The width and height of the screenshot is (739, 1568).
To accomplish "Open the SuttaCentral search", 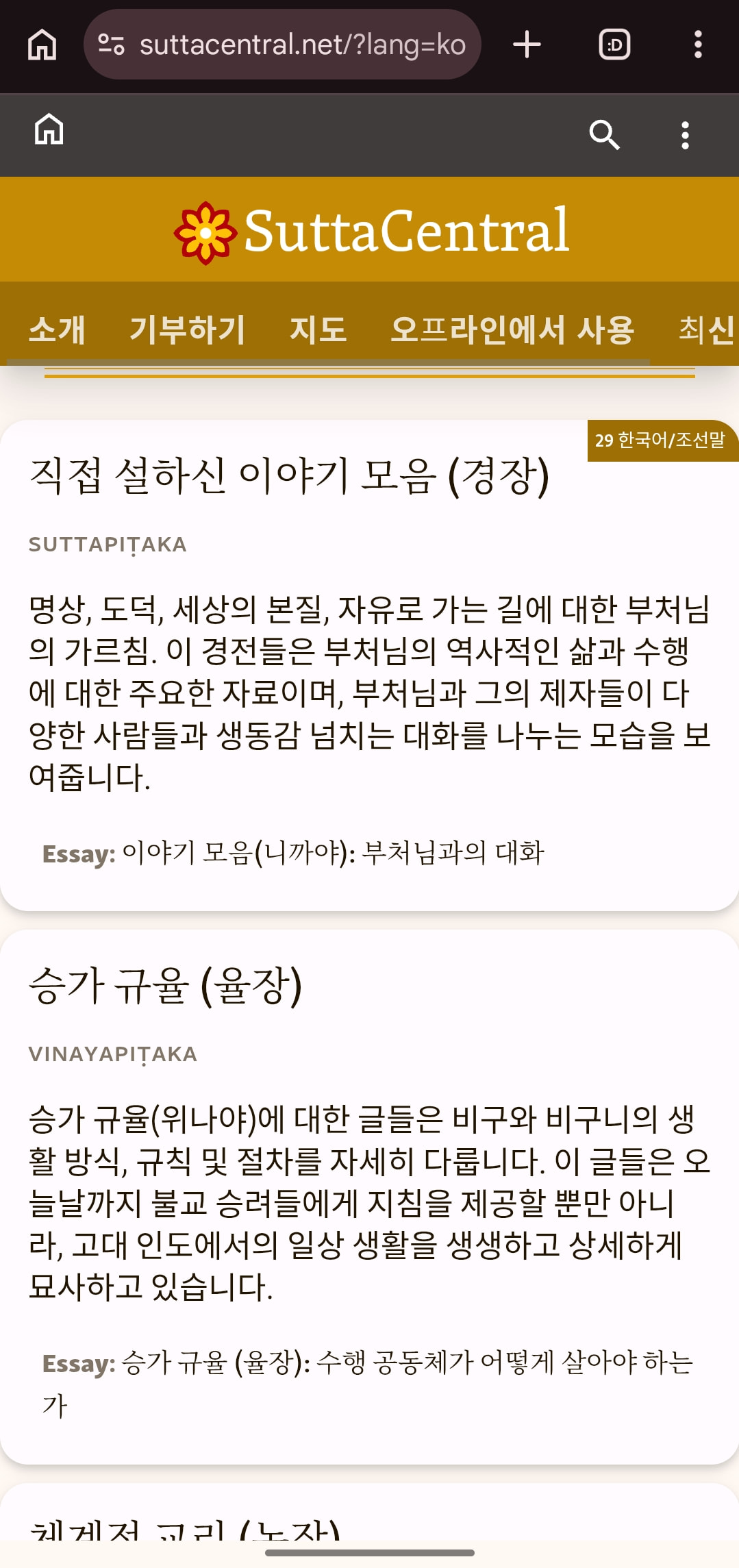I will coord(604,135).
